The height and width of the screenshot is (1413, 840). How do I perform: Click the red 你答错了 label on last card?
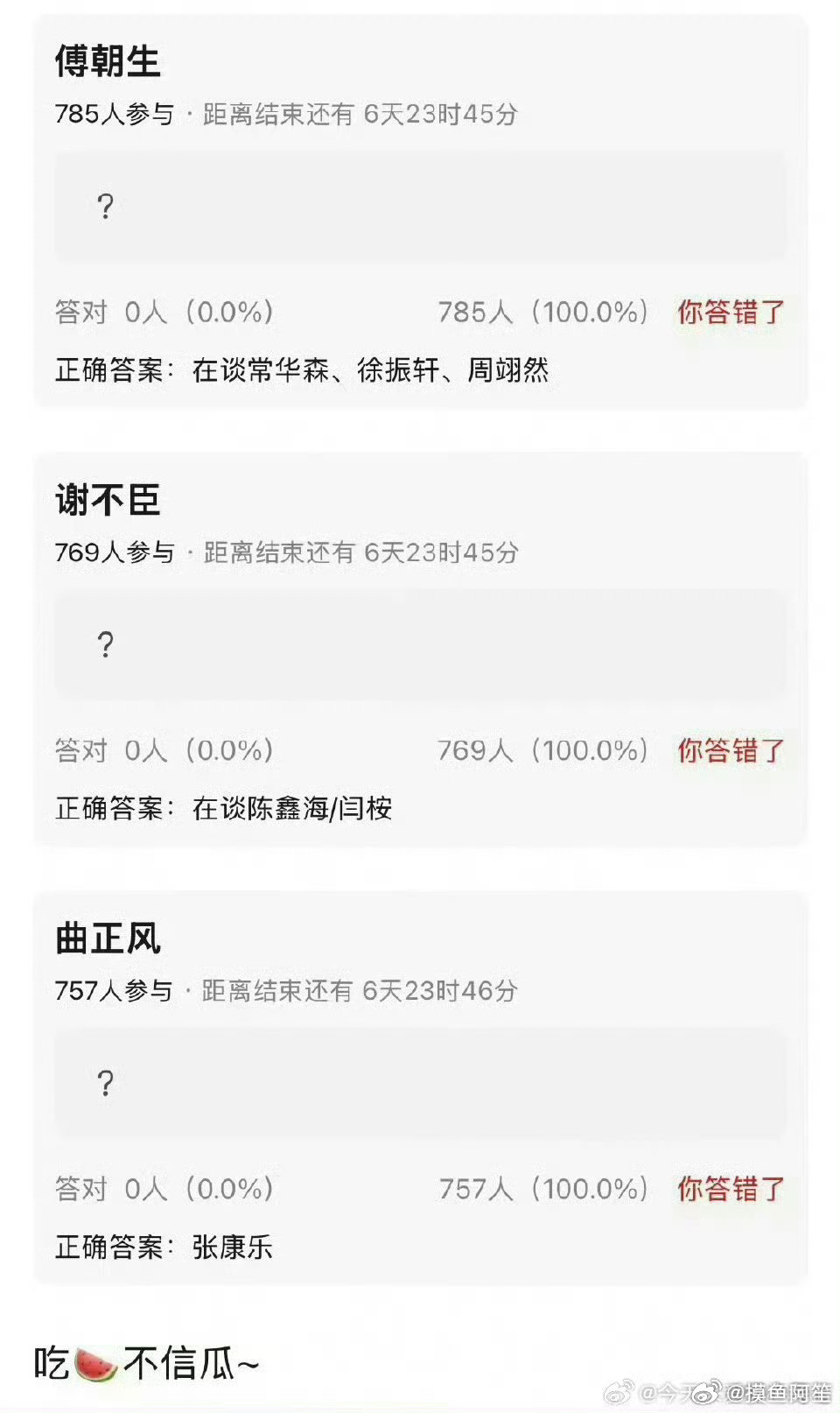tap(730, 1190)
